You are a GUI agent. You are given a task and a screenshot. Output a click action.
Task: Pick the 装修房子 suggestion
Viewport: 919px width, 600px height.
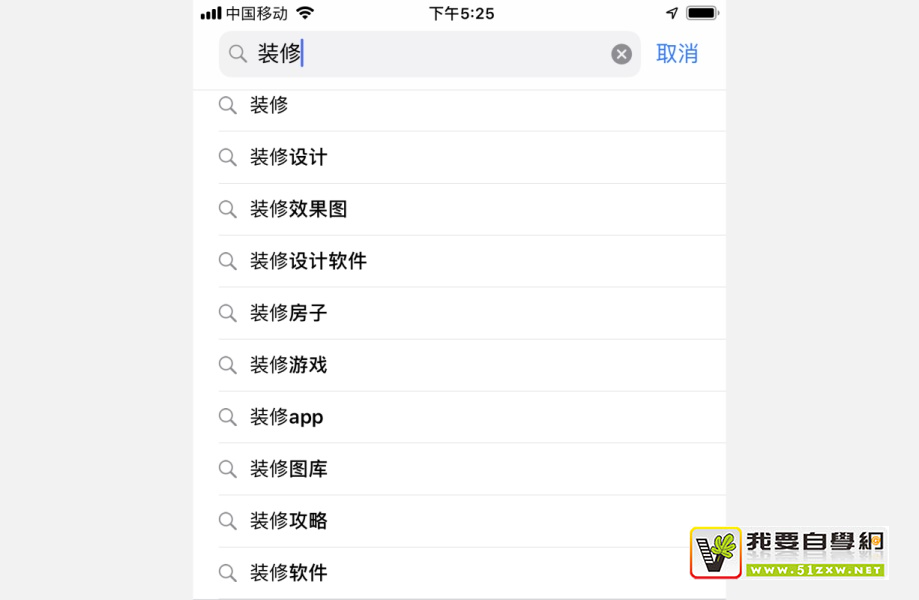click(289, 313)
